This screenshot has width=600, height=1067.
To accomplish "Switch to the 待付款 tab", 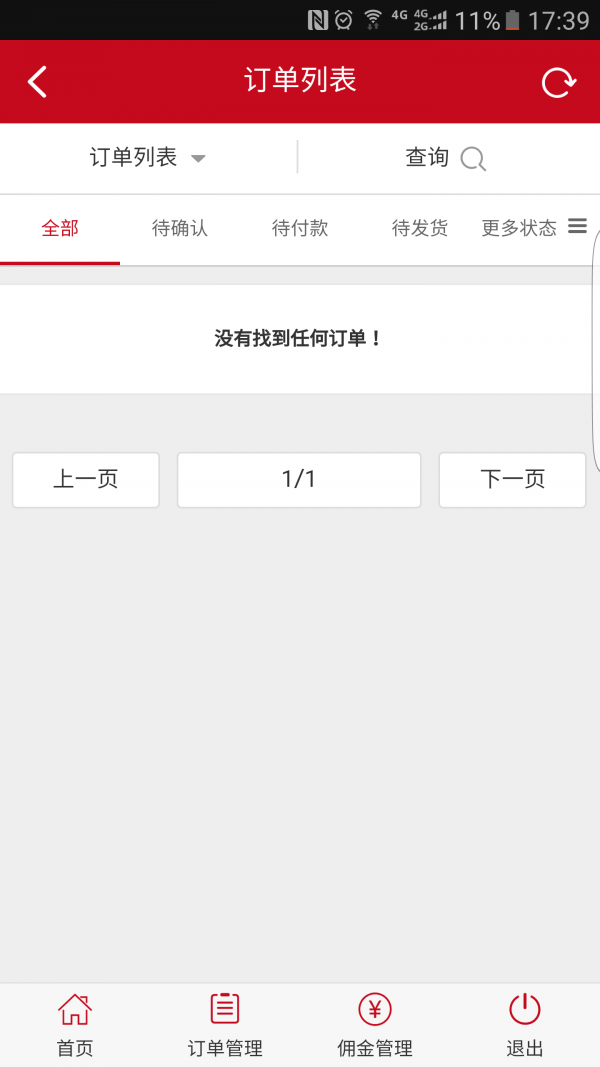I will coord(300,229).
